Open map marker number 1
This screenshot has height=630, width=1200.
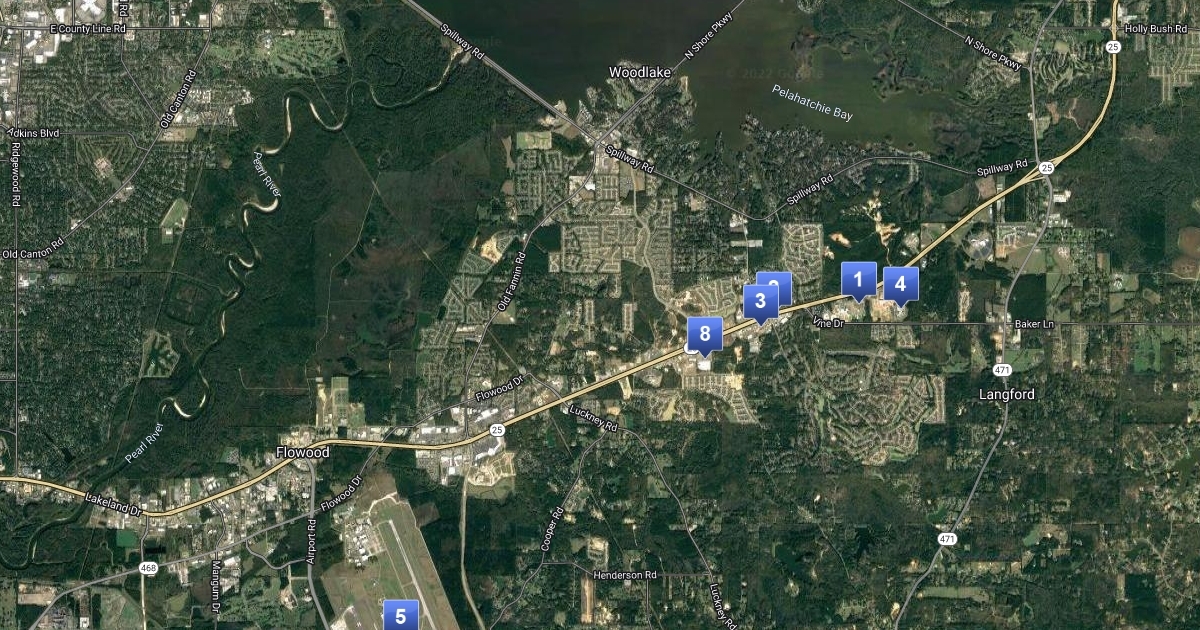858,280
